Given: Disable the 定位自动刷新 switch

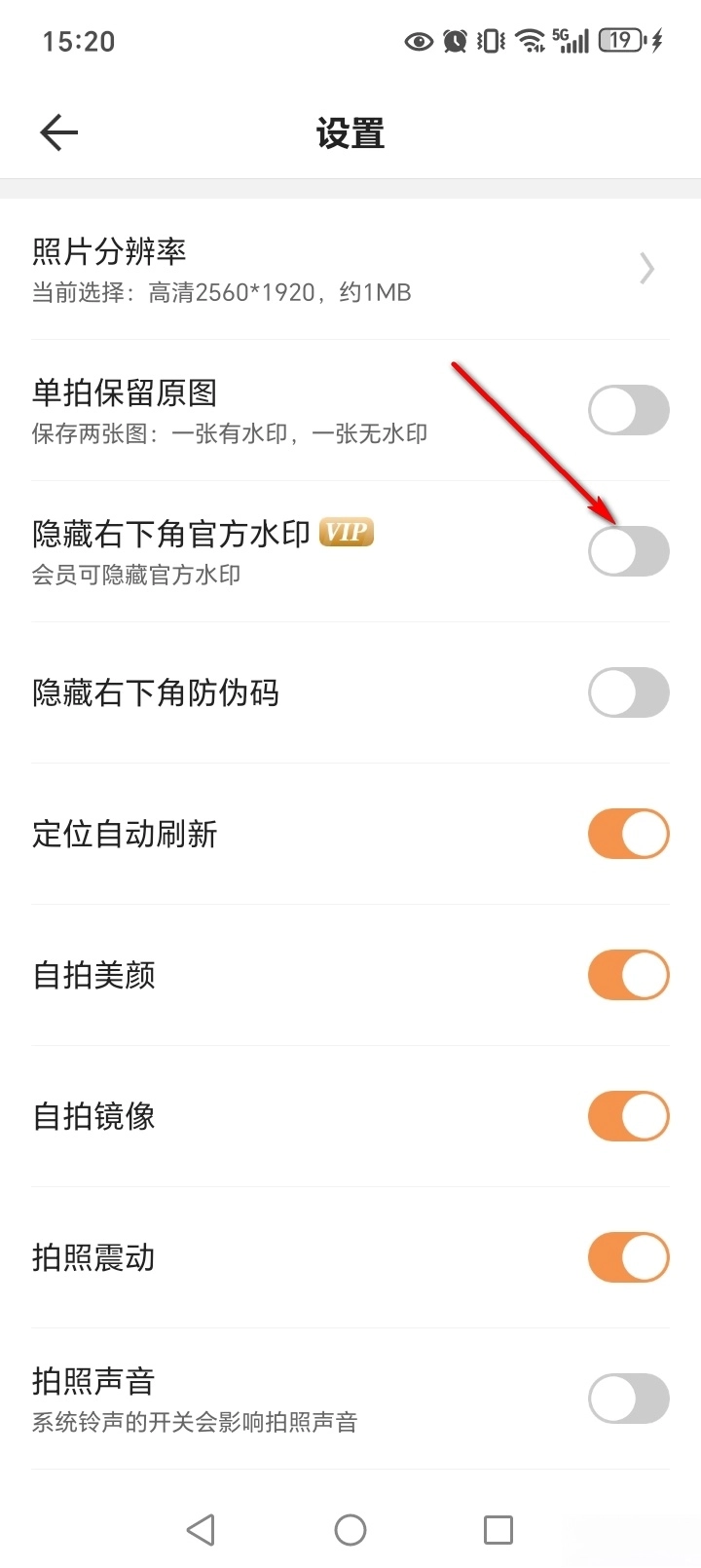Looking at the screenshot, I should tap(629, 834).
